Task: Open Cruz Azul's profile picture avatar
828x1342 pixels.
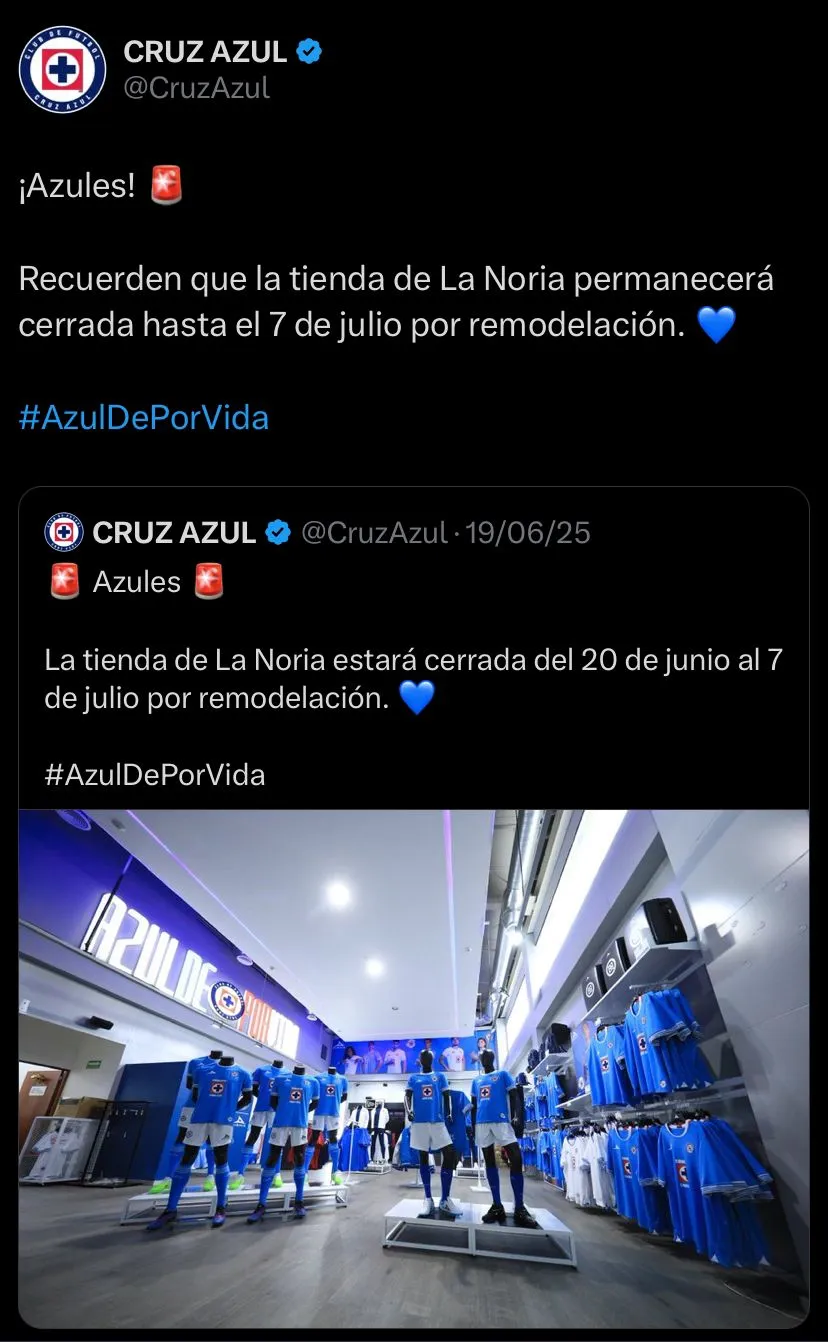Action: click(62, 69)
